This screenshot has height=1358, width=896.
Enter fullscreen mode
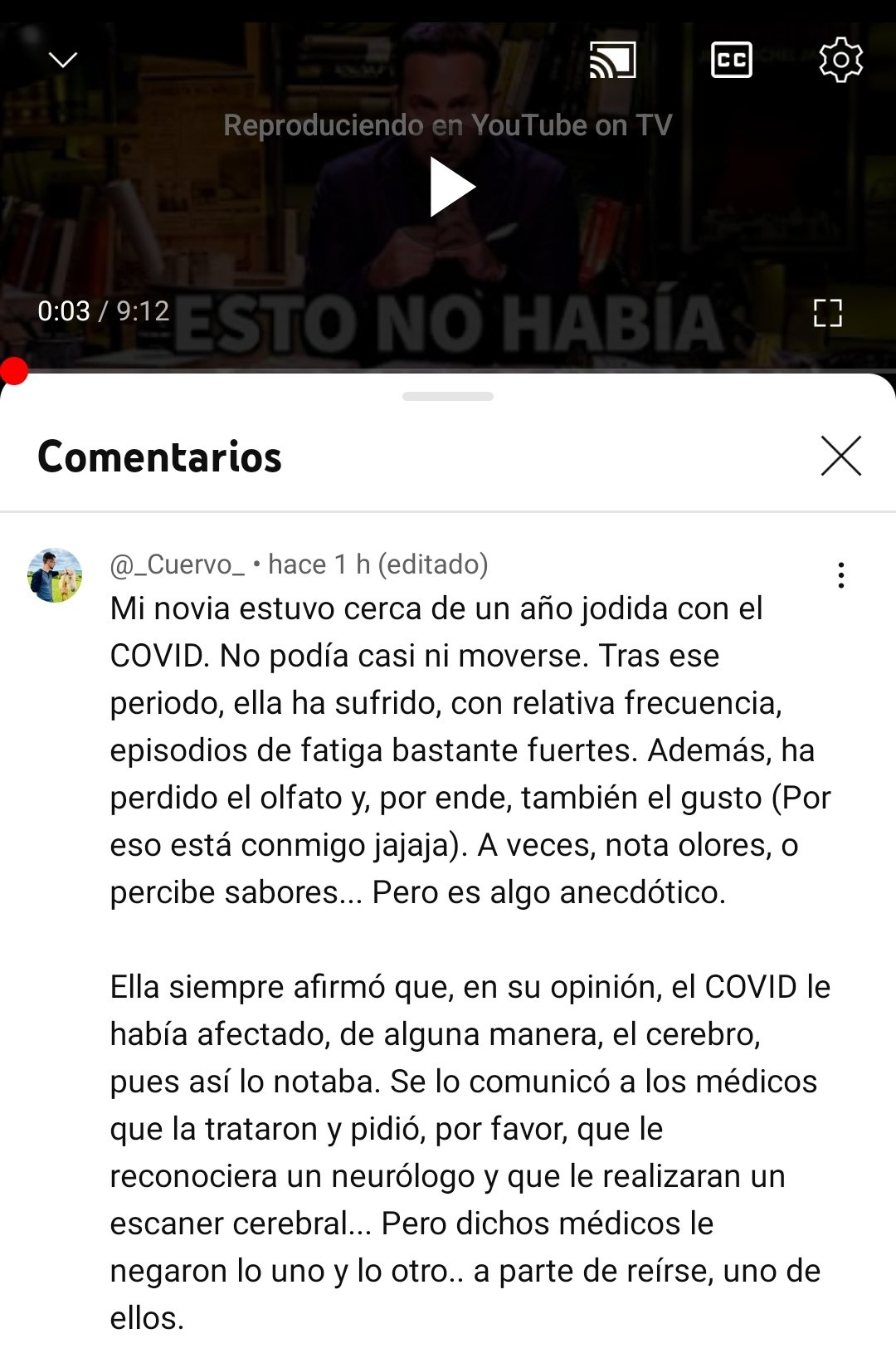click(827, 313)
